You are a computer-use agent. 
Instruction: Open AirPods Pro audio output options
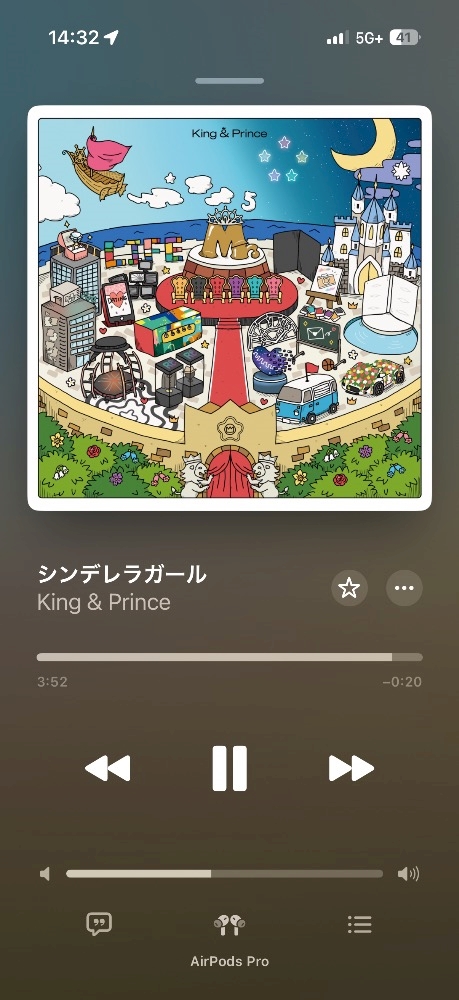pyautogui.click(x=230, y=936)
